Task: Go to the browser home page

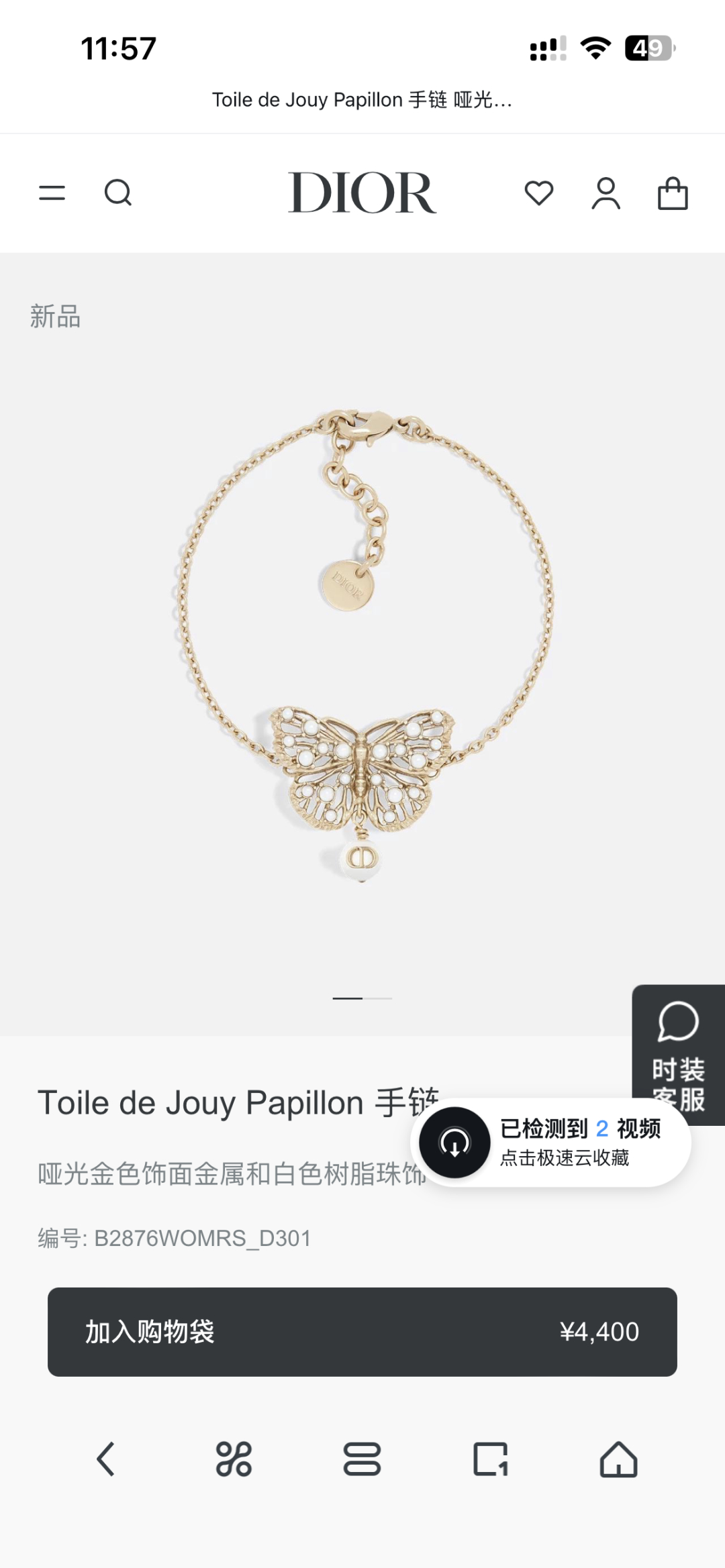Action: tap(618, 1459)
